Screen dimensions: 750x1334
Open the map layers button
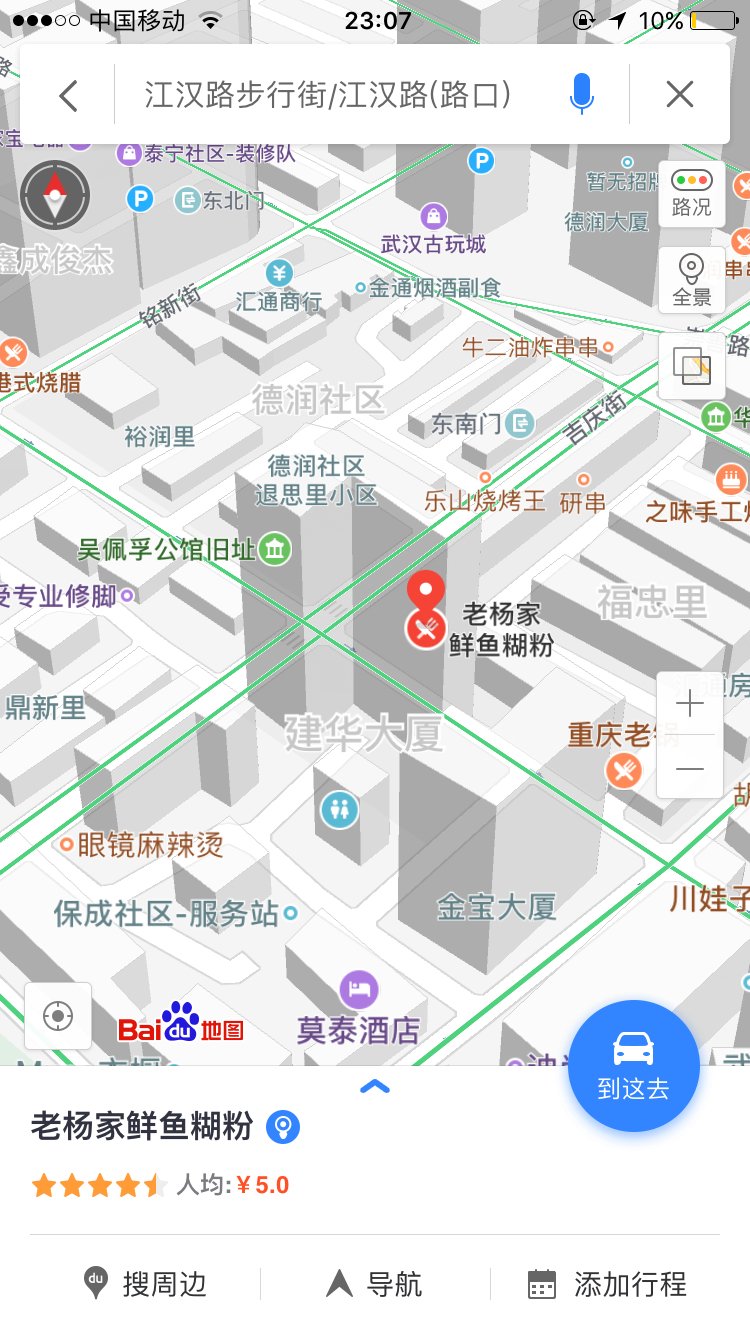pos(691,366)
